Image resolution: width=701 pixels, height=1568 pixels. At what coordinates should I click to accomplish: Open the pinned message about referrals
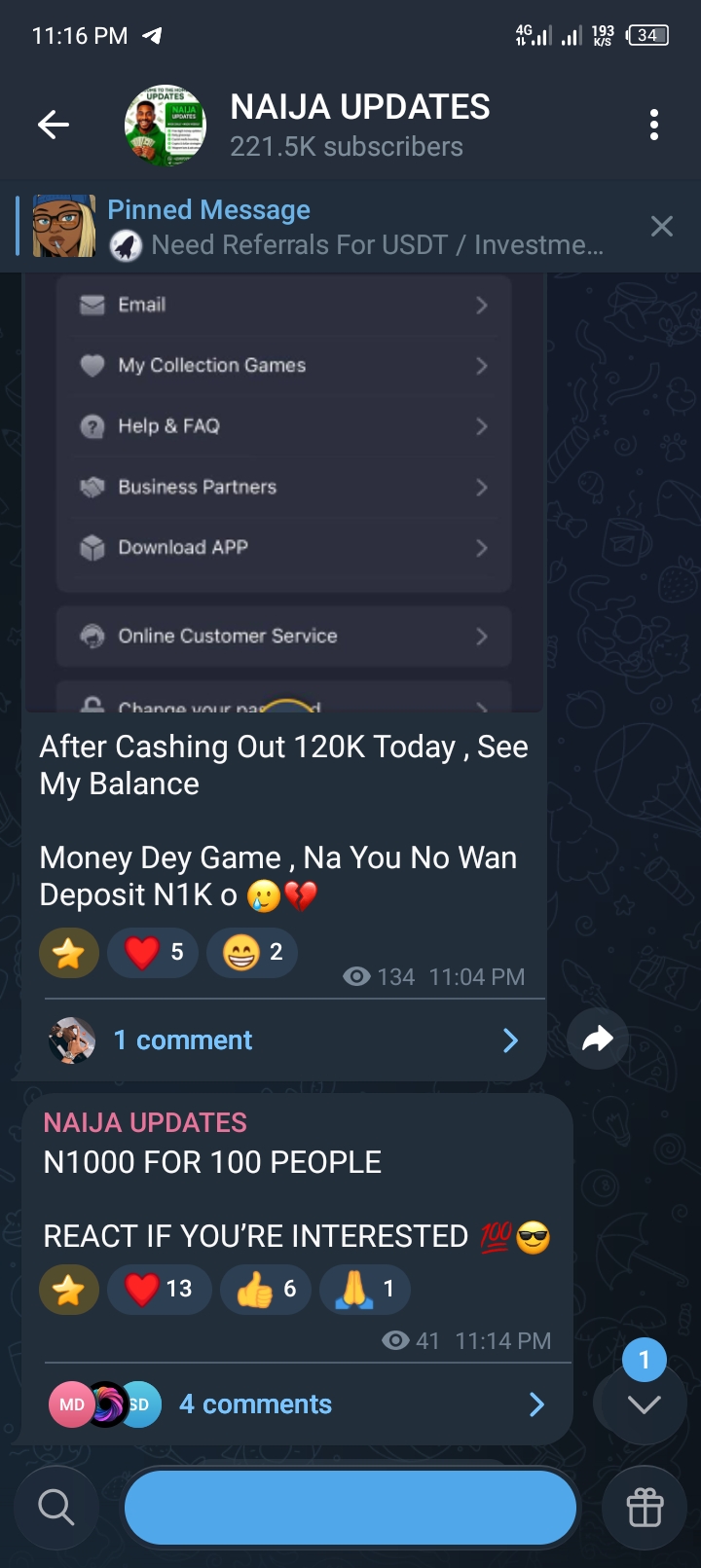coord(355,228)
